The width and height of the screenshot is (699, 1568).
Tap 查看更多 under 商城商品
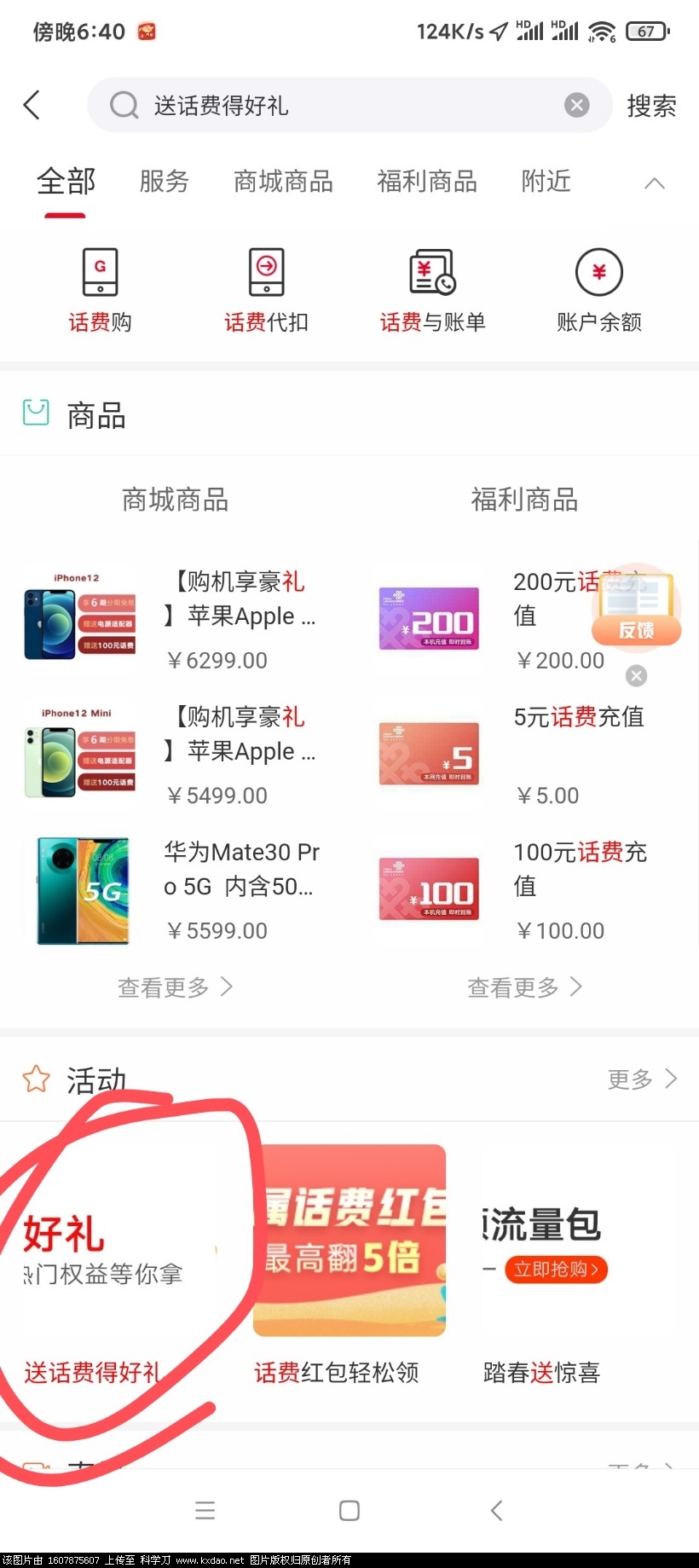pyautogui.click(x=175, y=987)
